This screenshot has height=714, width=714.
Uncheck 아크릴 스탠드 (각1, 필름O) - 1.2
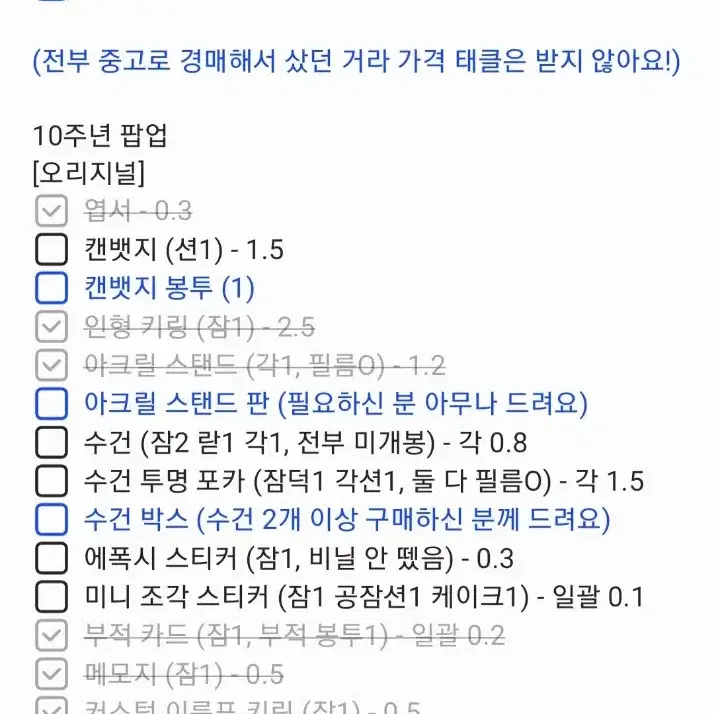click(51, 365)
